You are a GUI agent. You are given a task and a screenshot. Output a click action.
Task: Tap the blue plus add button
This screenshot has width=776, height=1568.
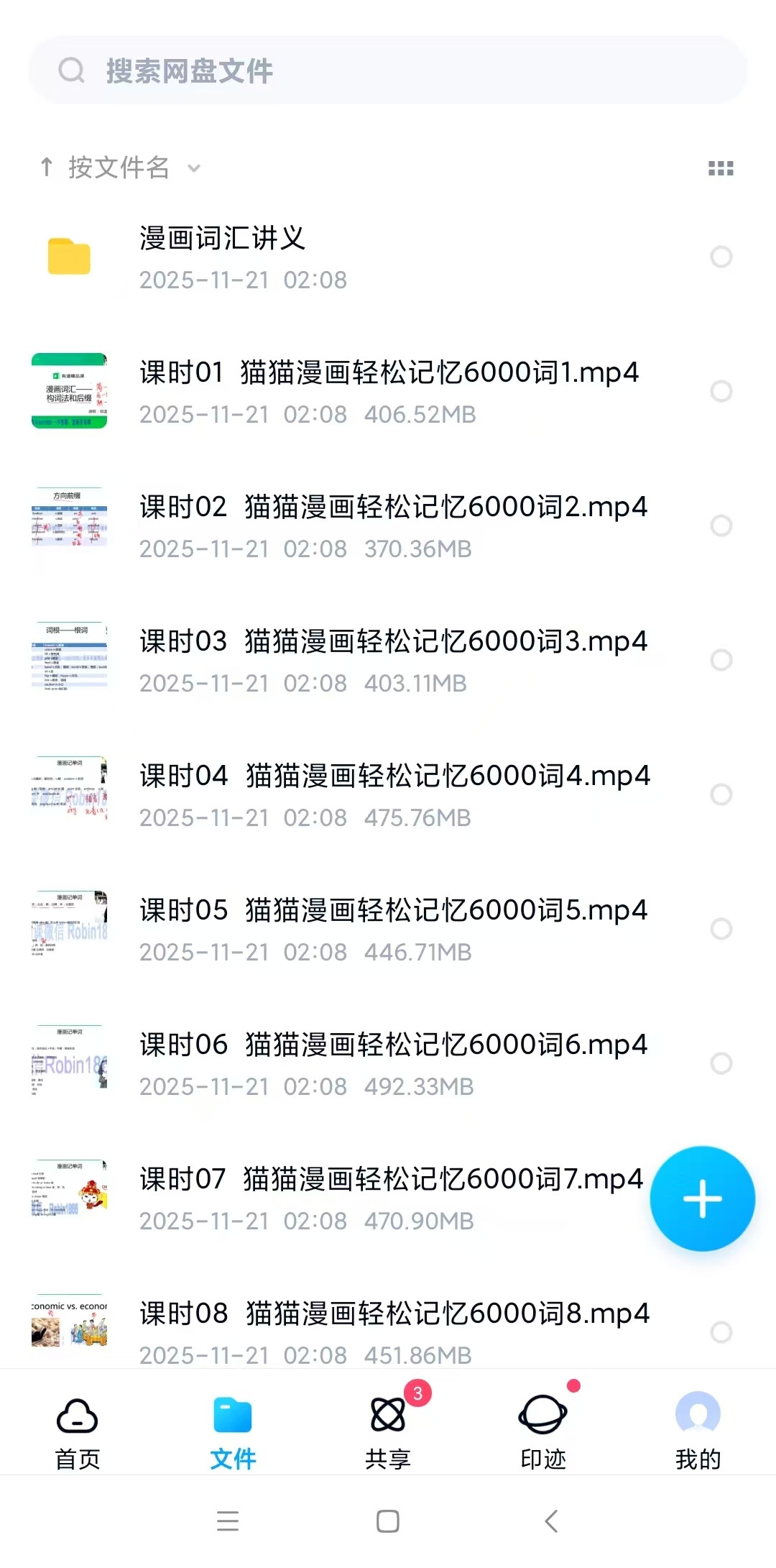click(x=702, y=1198)
